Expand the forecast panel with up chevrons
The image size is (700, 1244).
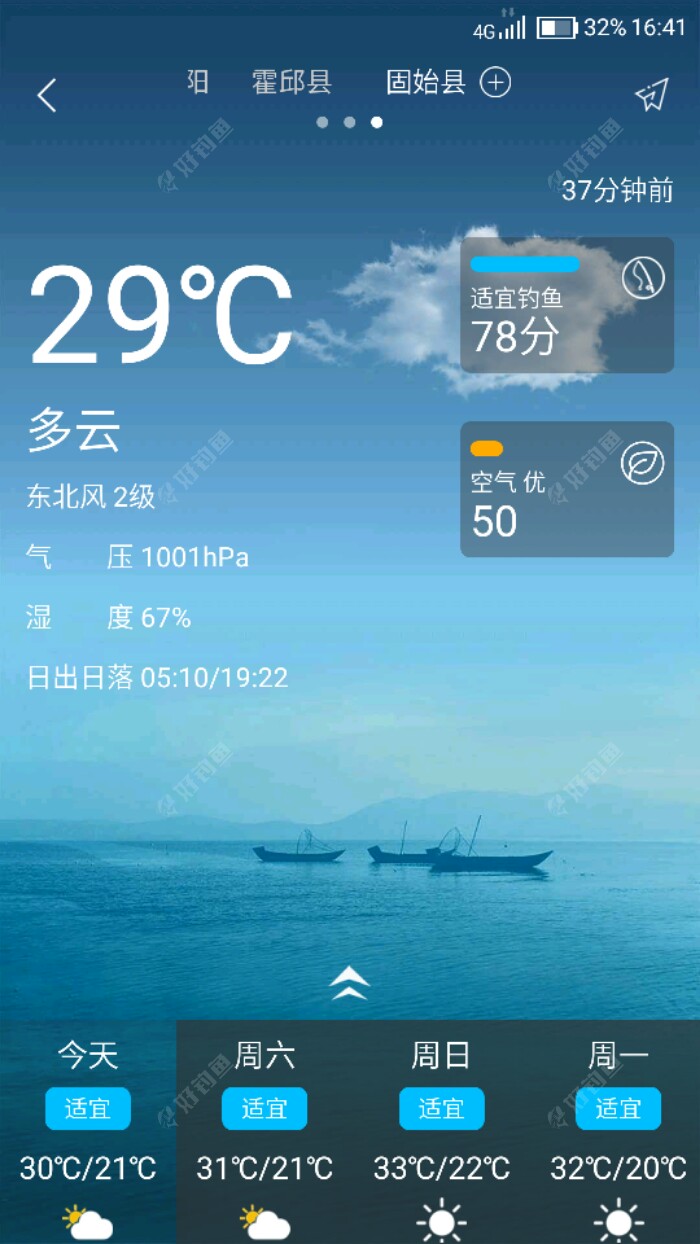point(349,983)
